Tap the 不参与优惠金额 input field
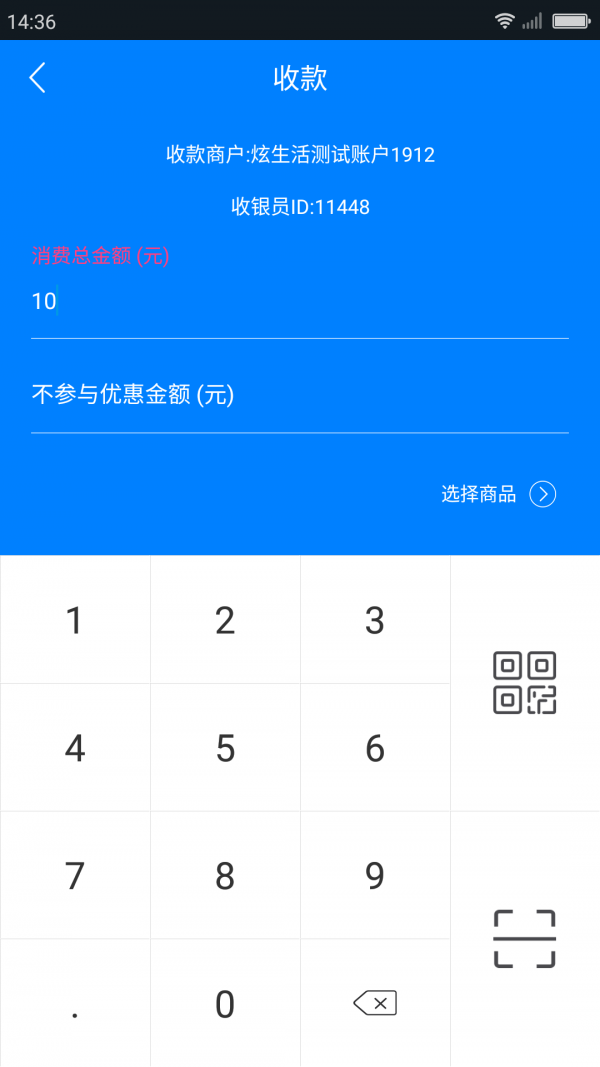 300,395
